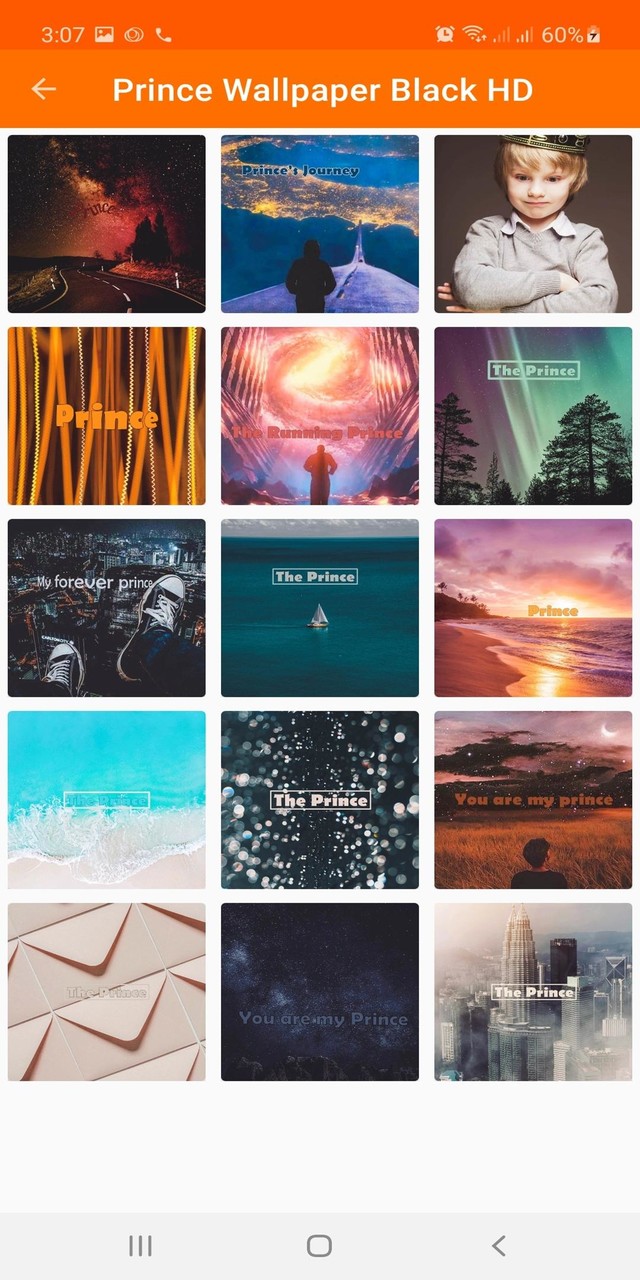Viewport: 640px width, 1280px height.
Task: Open the boy with crown wallpaper
Action: [x=533, y=224]
